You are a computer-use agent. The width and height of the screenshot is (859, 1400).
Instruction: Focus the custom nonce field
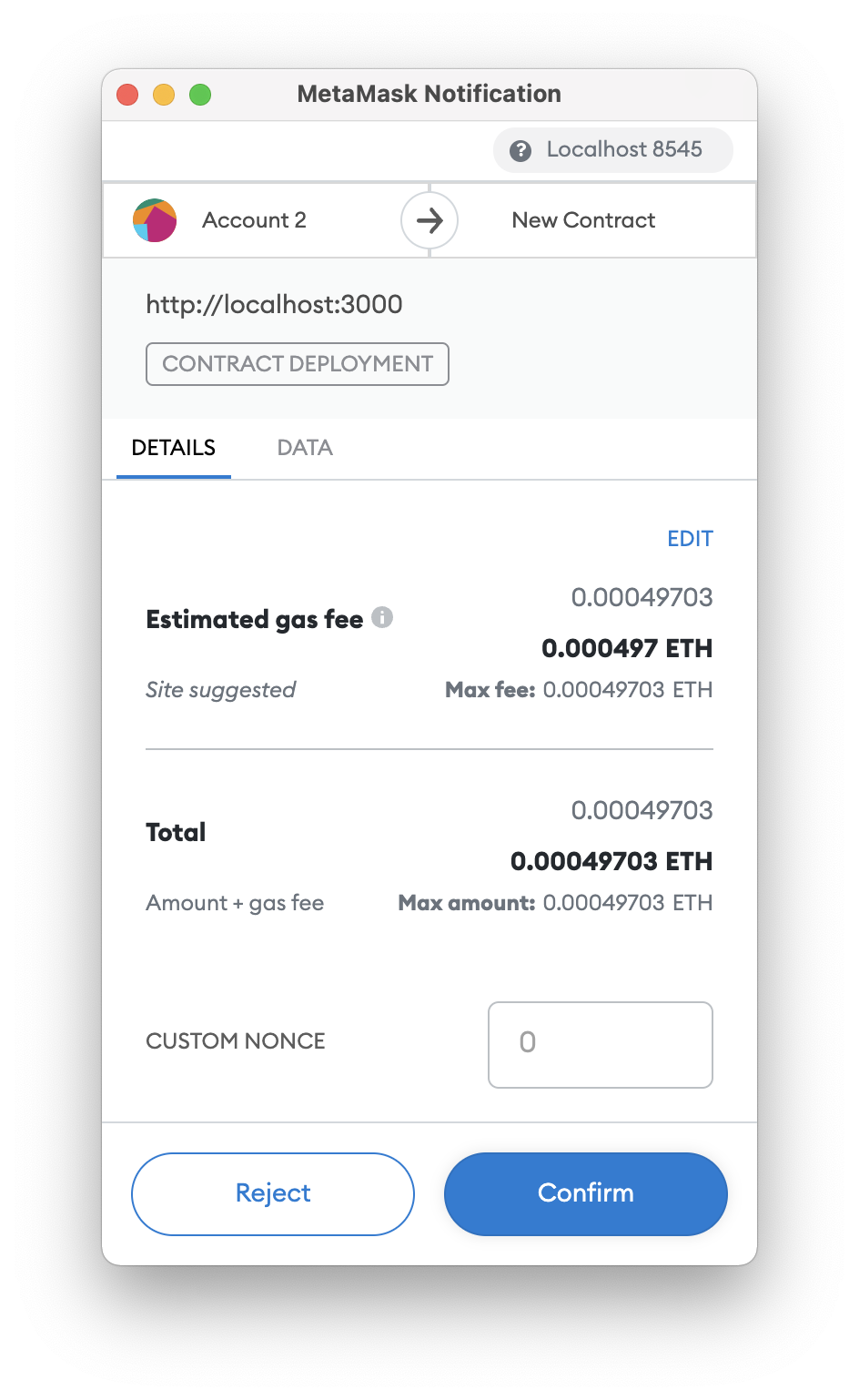(601, 1045)
